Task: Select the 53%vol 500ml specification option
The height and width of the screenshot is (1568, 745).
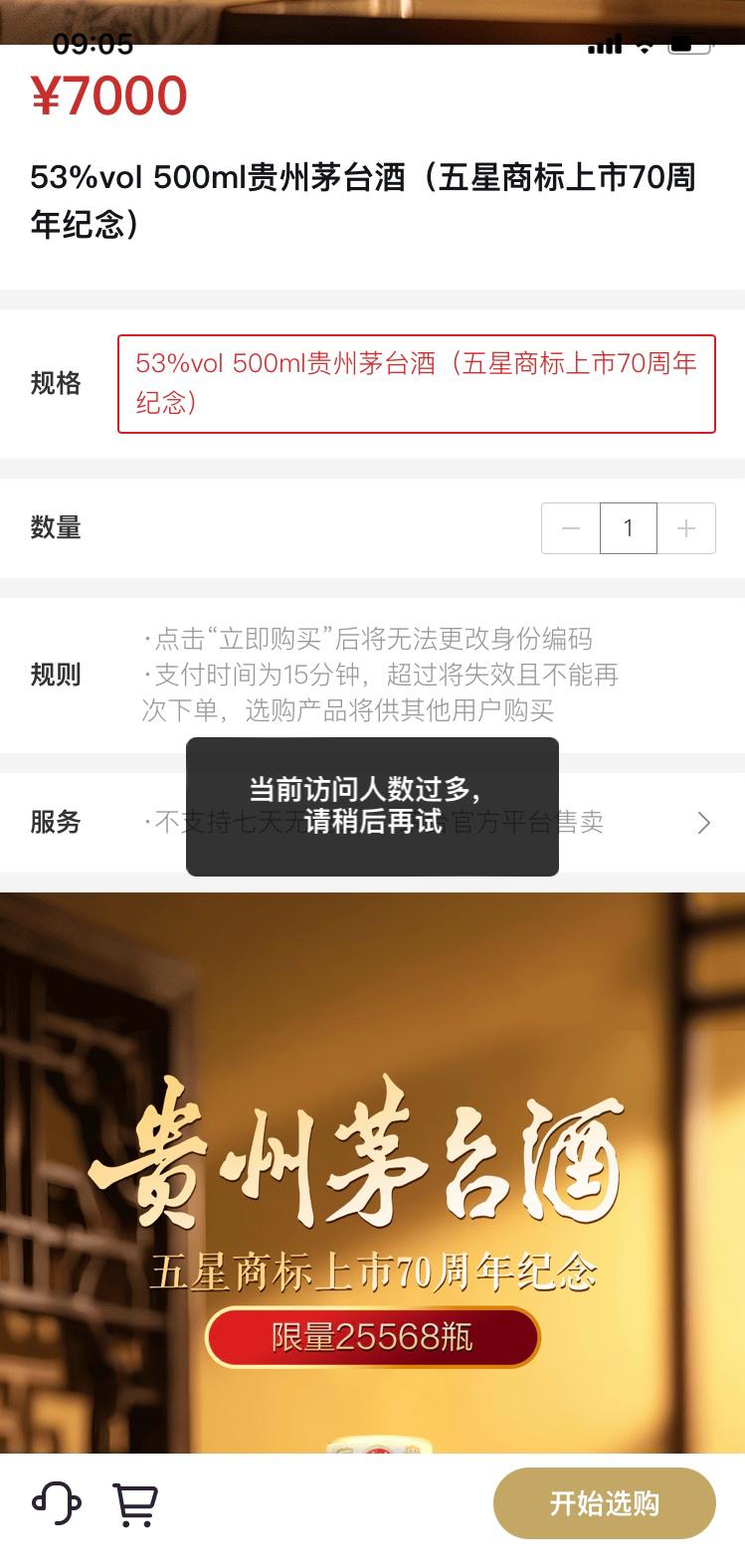Action: pos(416,384)
